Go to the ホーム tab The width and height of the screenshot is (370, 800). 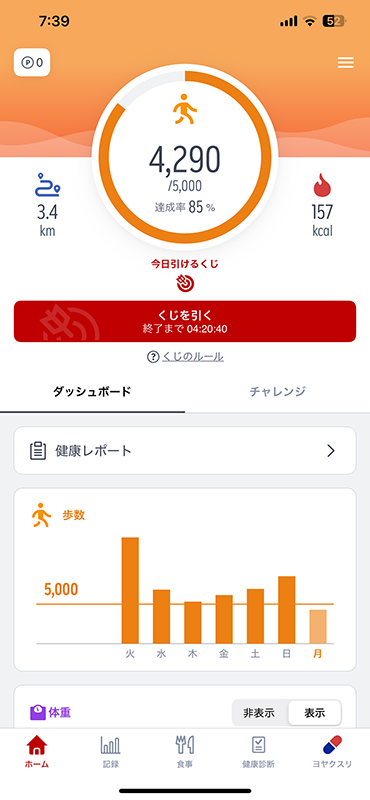[x=37, y=752]
